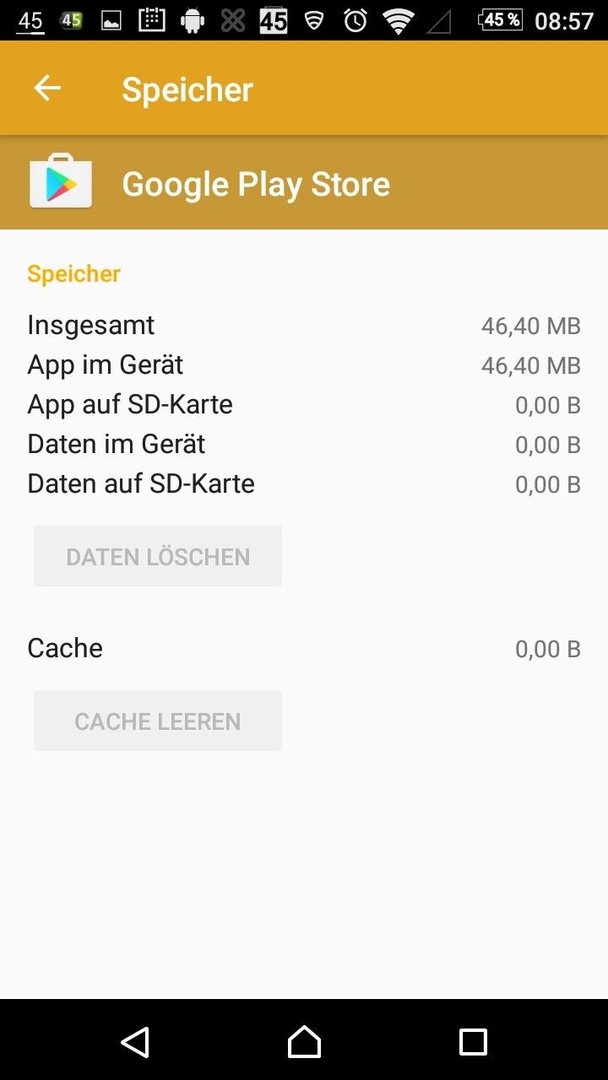Go to the home screen
The width and height of the screenshot is (608, 1080).
304,1041
